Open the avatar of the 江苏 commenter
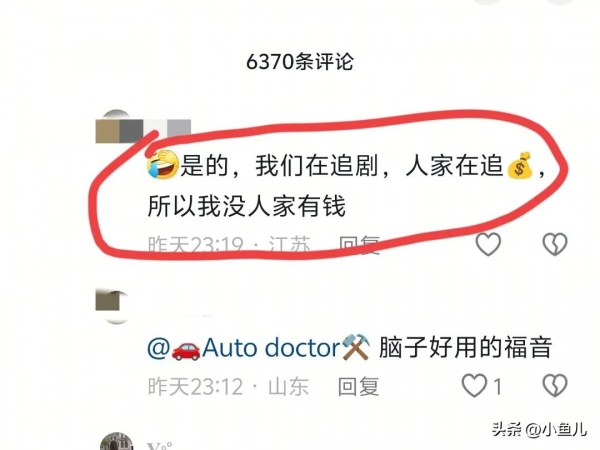This screenshot has width=600, height=450. [x=117, y=126]
